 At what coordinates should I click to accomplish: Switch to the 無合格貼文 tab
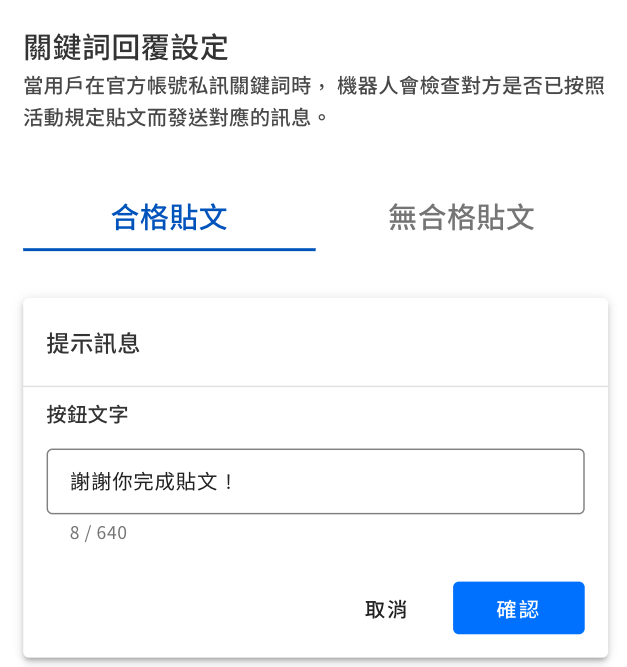(461, 217)
